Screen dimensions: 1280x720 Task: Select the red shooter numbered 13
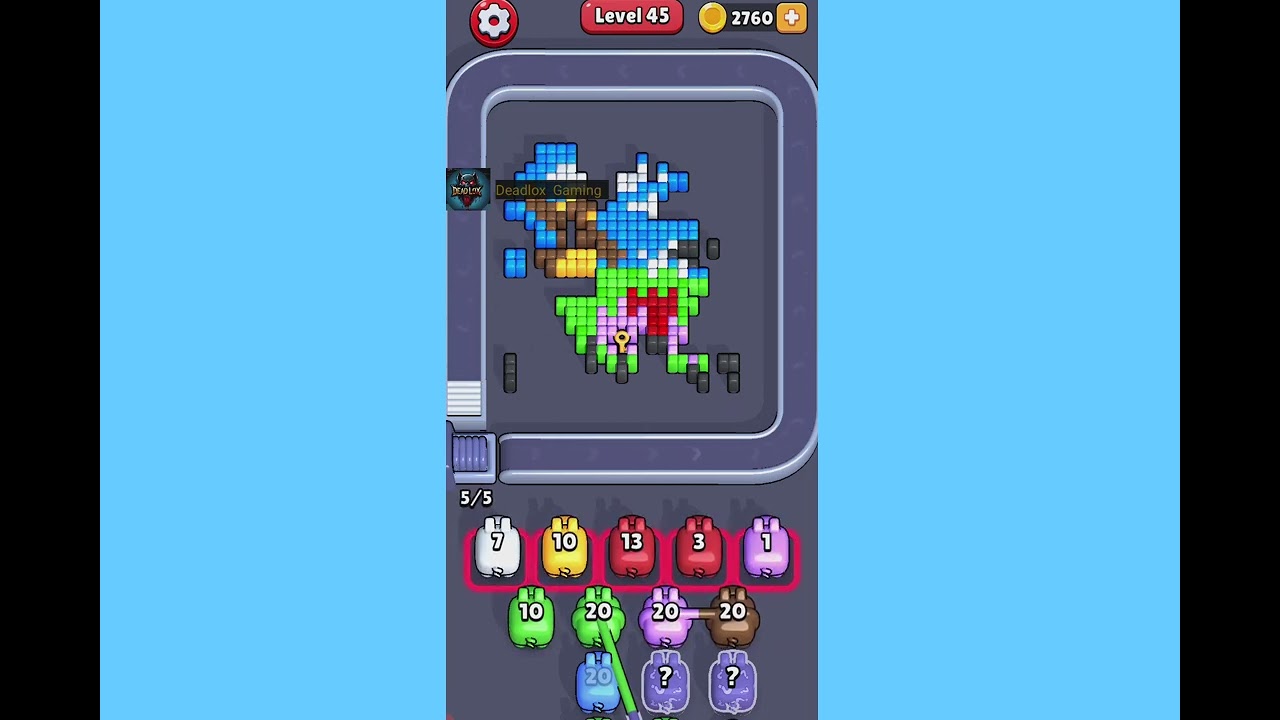(631, 549)
